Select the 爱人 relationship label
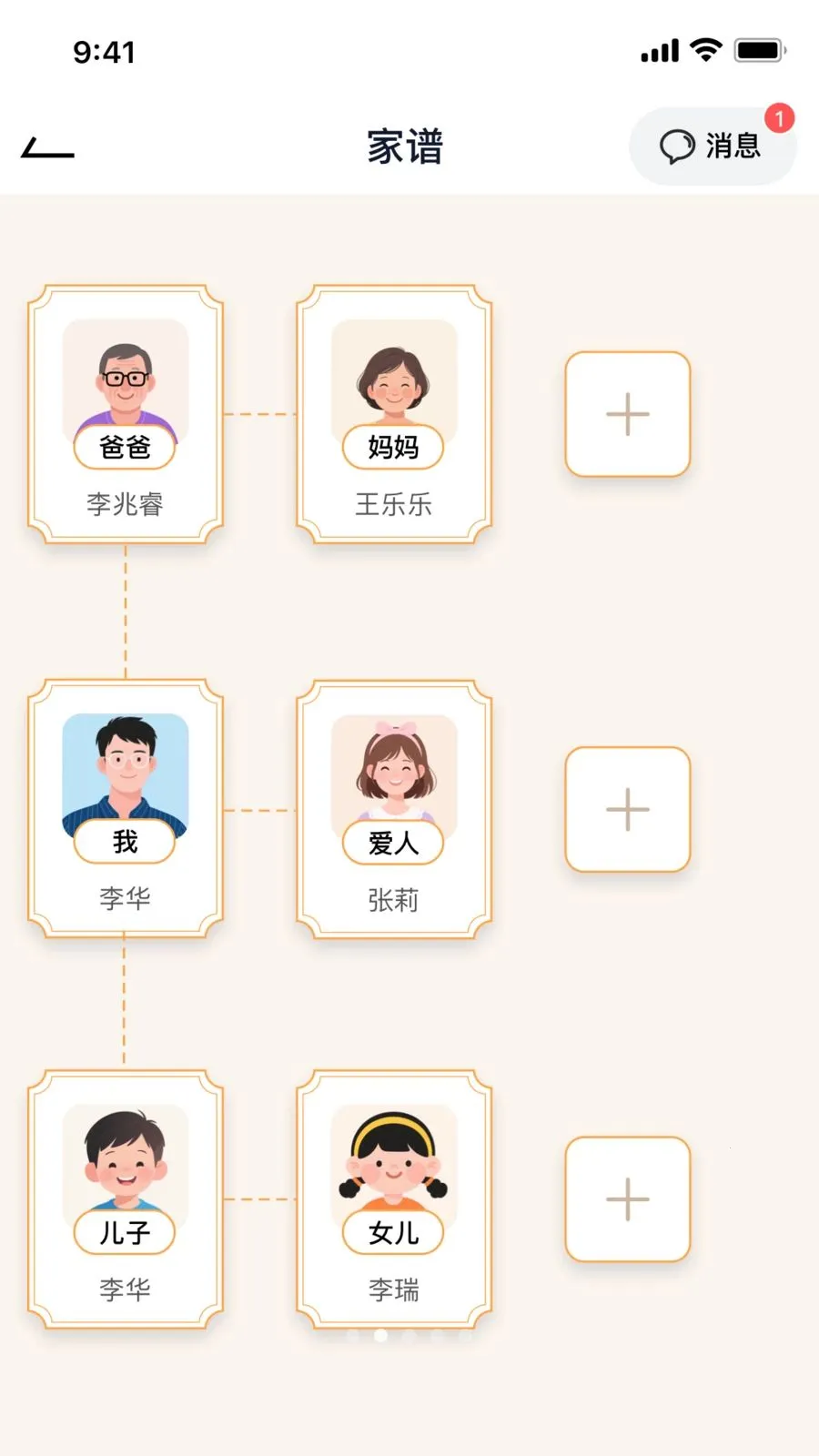819x1456 pixels. coord(393,843)
